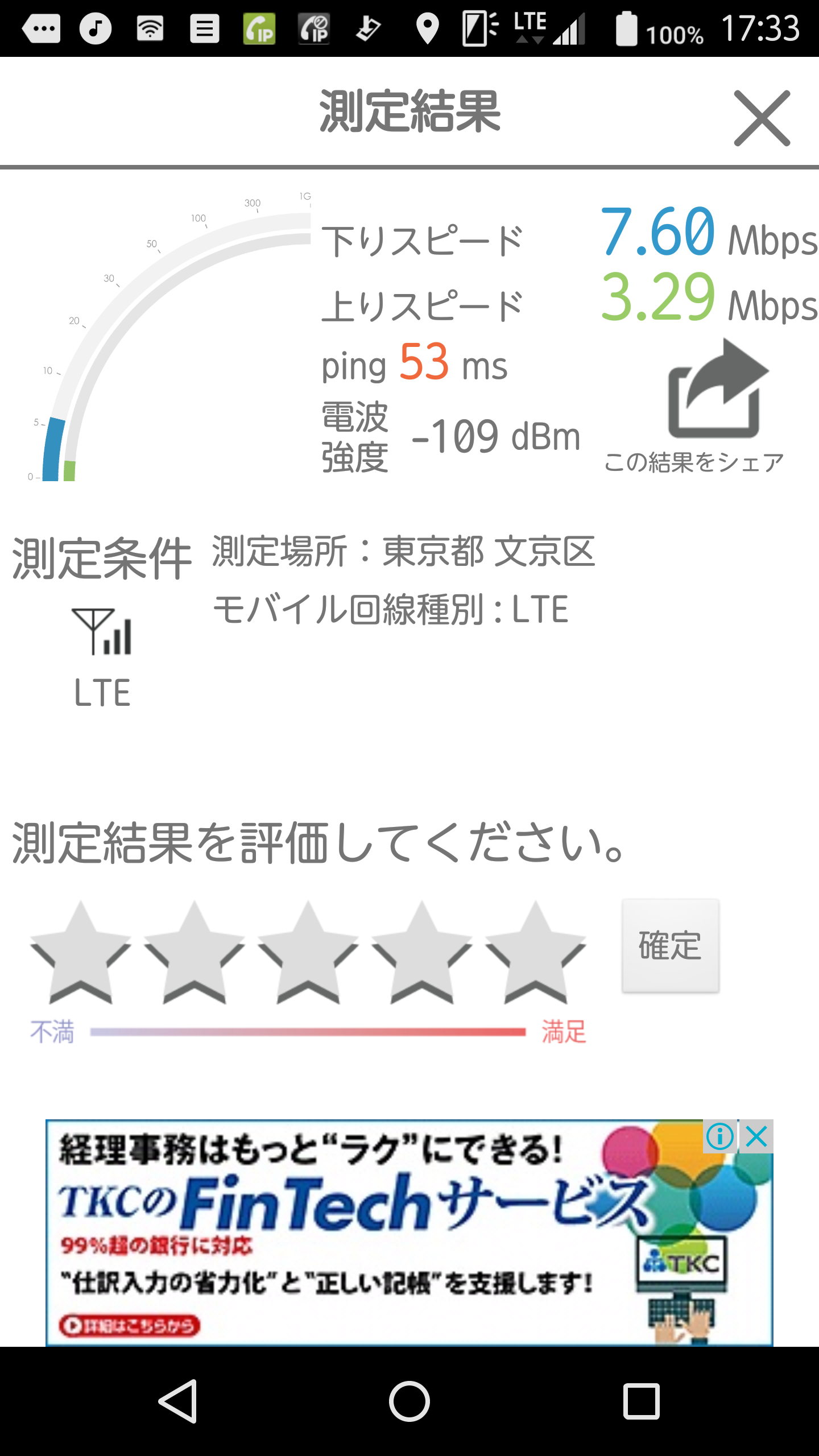This screenshot has height=1456, width=819.
Task: Open the ad info icon
Action: tap(720, 1136)
